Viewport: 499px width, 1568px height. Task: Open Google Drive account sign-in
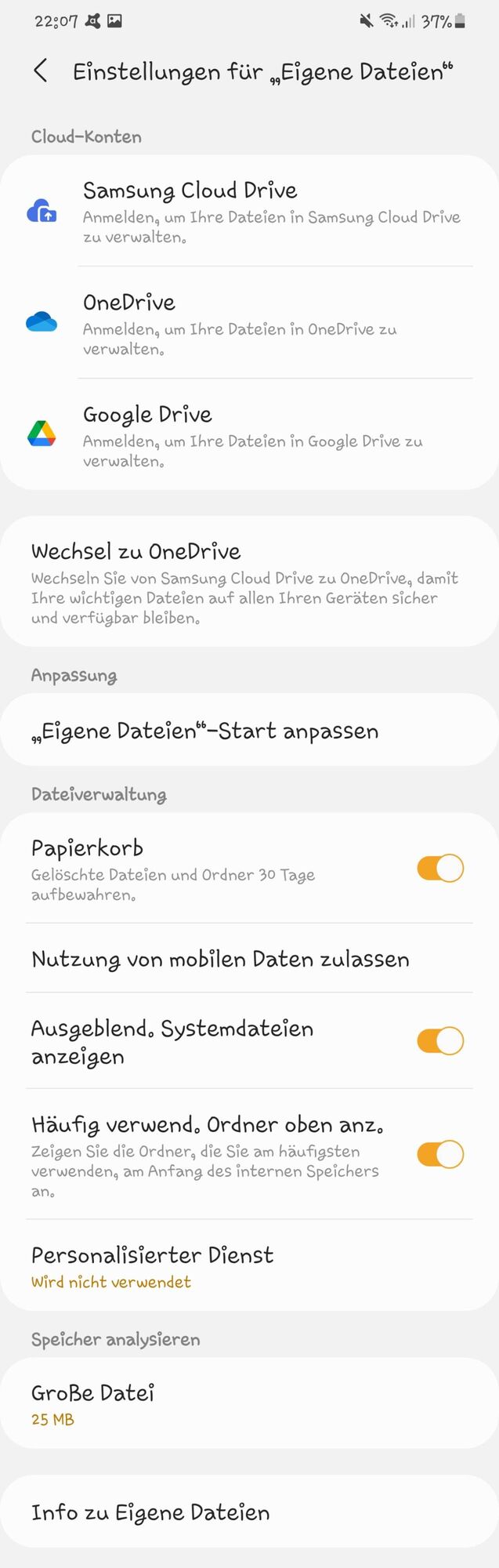click(x=249, y=435)
